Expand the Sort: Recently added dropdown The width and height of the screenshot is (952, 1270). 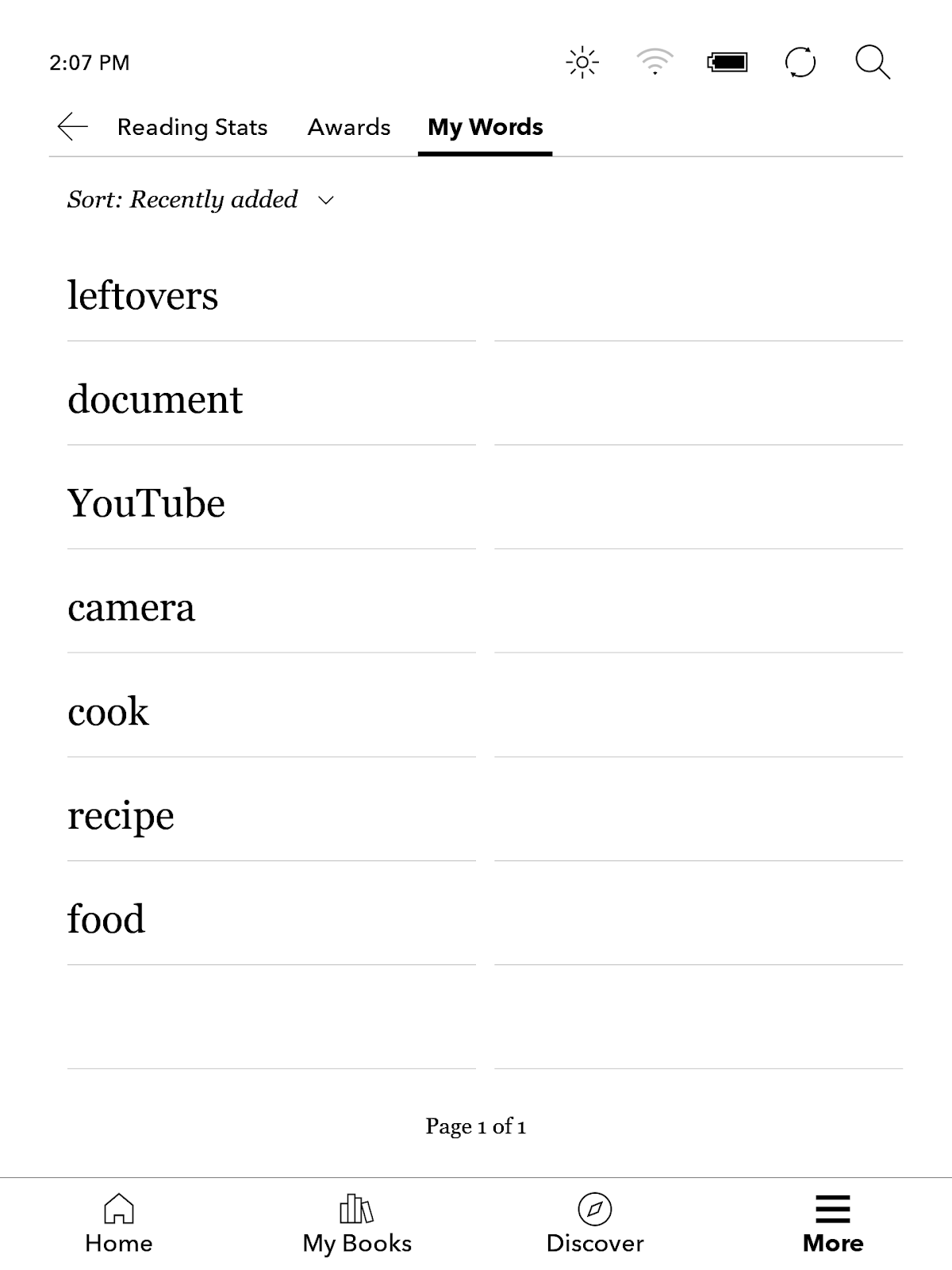(x=201, y=199)
